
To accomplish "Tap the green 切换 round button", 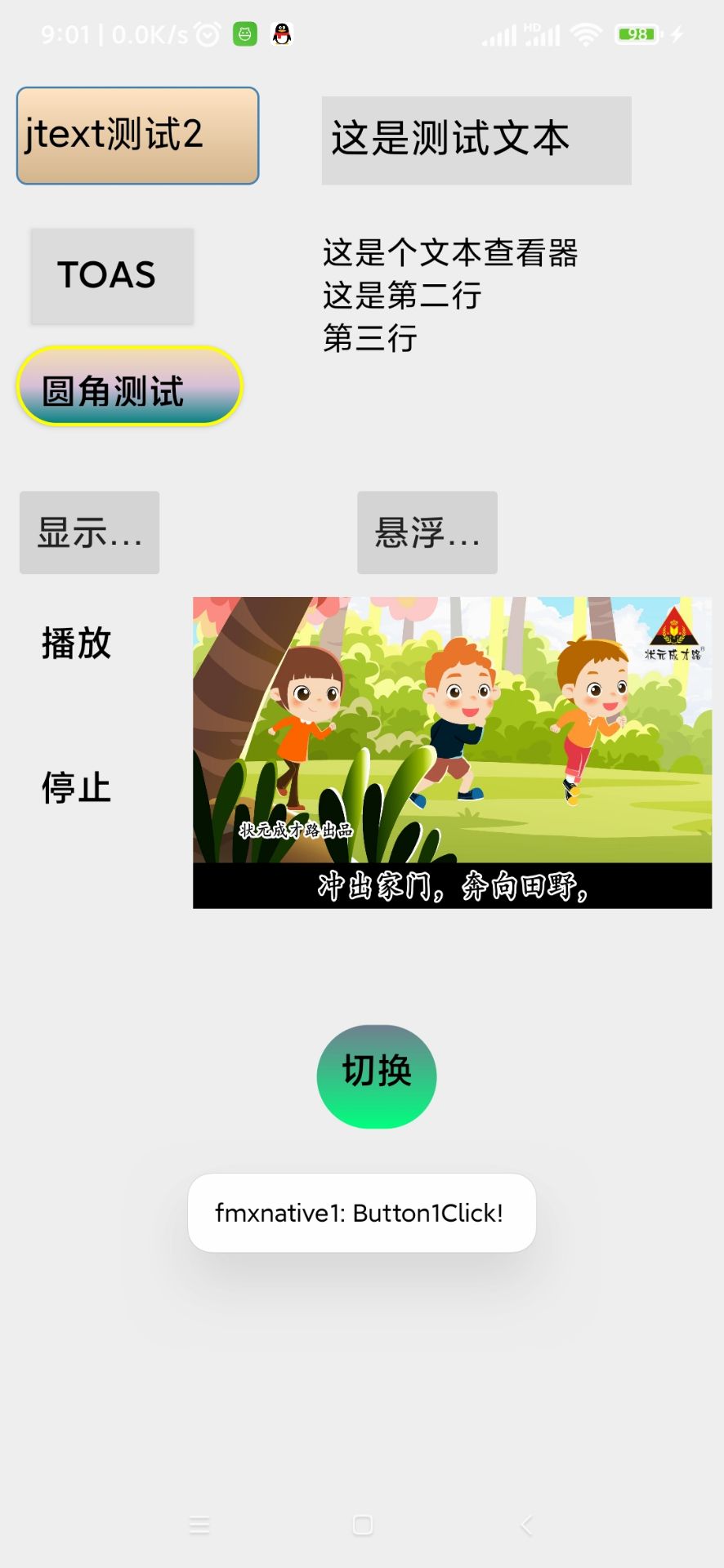I will pos(376,1076).
